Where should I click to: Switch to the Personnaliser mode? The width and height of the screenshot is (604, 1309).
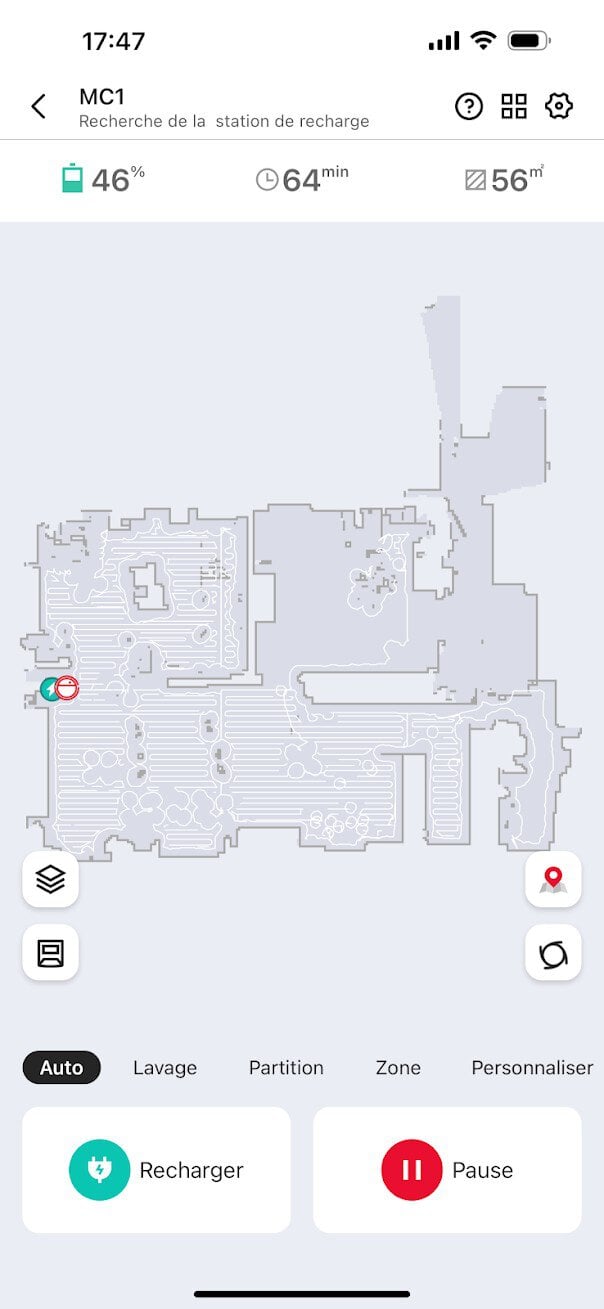(532, 1068)
